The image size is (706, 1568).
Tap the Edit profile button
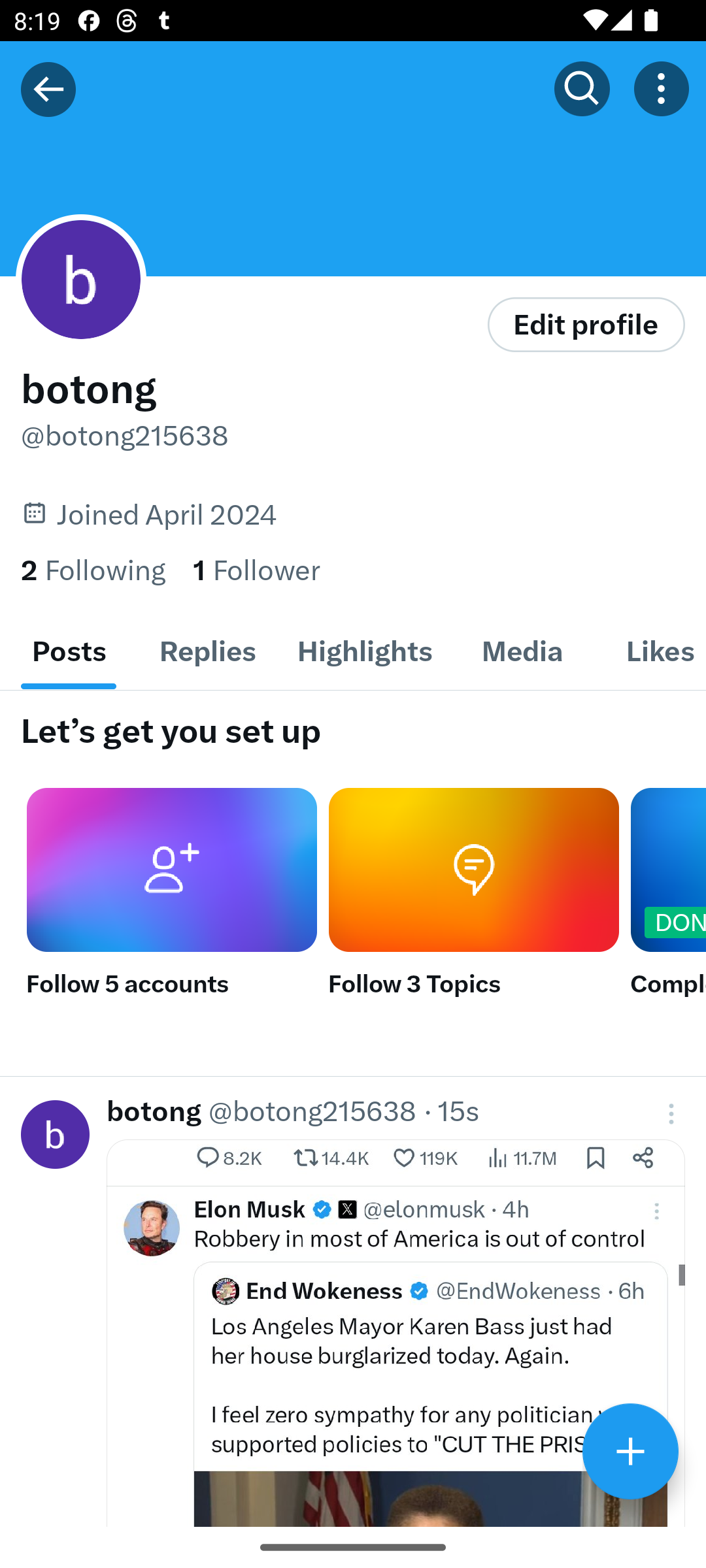[x=586, y=325]
